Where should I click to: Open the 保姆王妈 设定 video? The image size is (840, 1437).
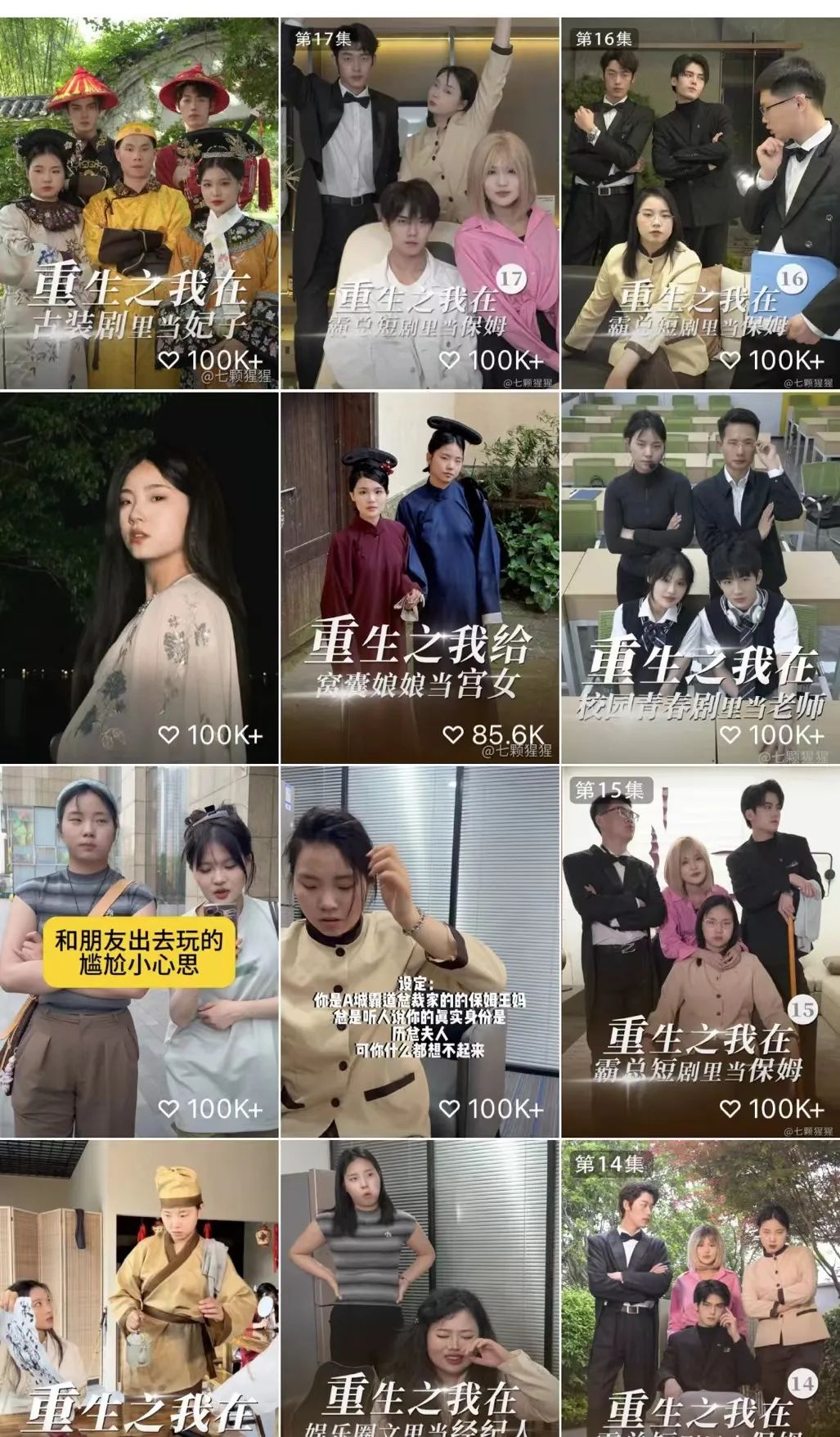[420, 952]
